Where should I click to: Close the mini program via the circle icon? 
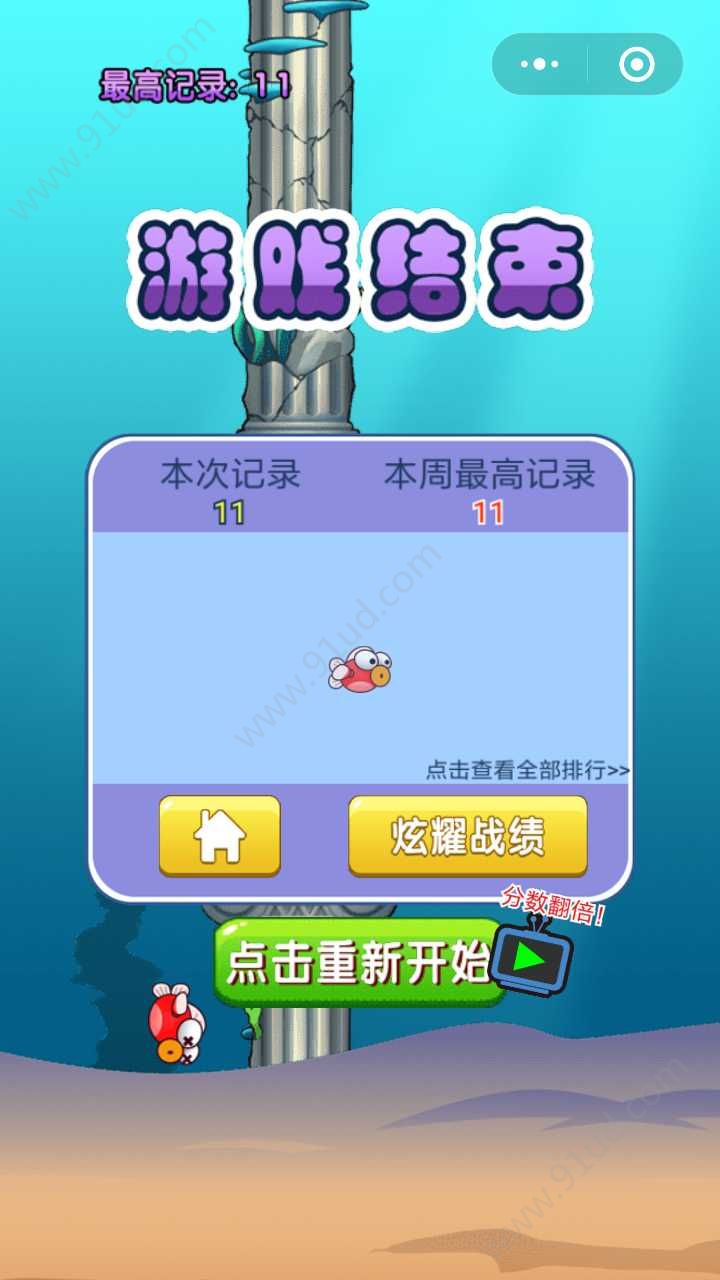coord(636,65)
